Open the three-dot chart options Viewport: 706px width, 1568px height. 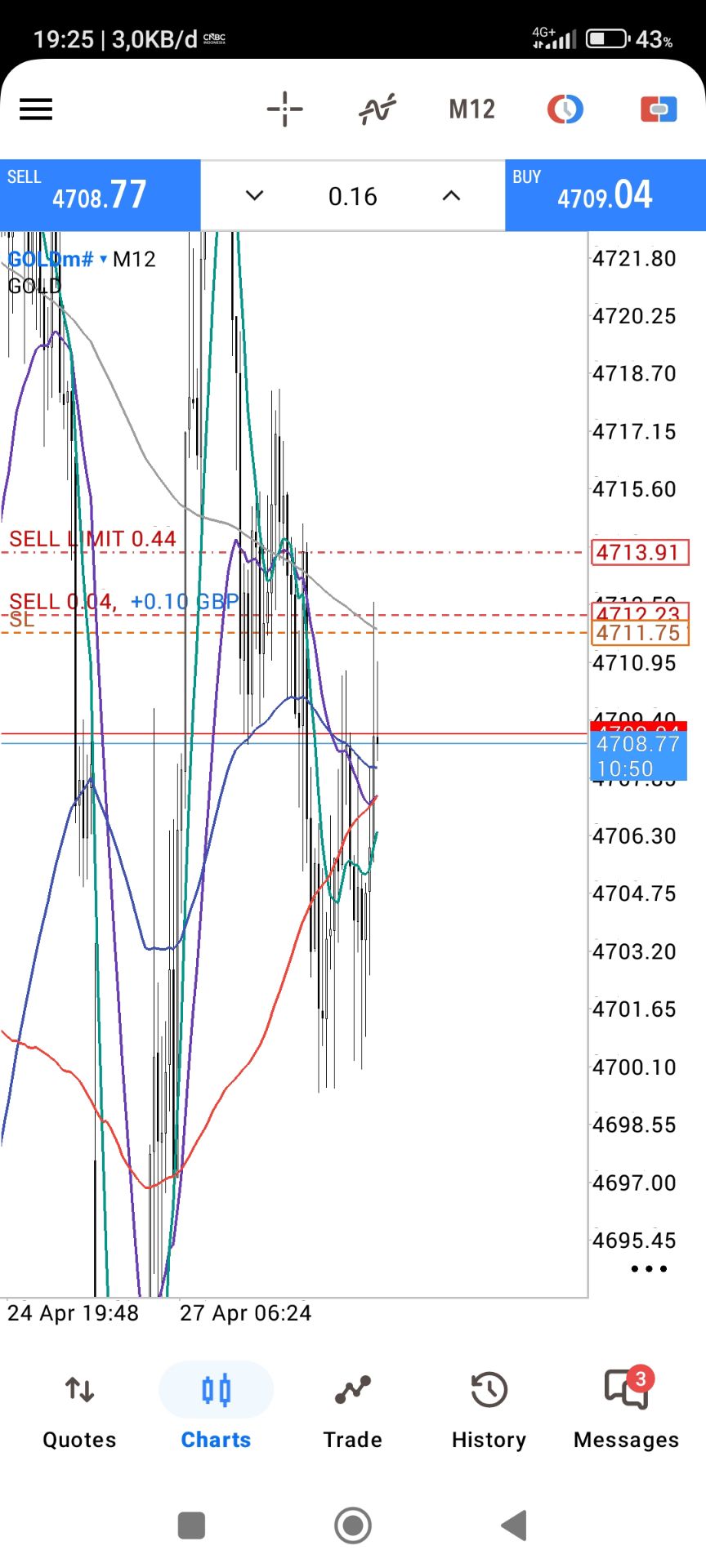coord(649,1269)
